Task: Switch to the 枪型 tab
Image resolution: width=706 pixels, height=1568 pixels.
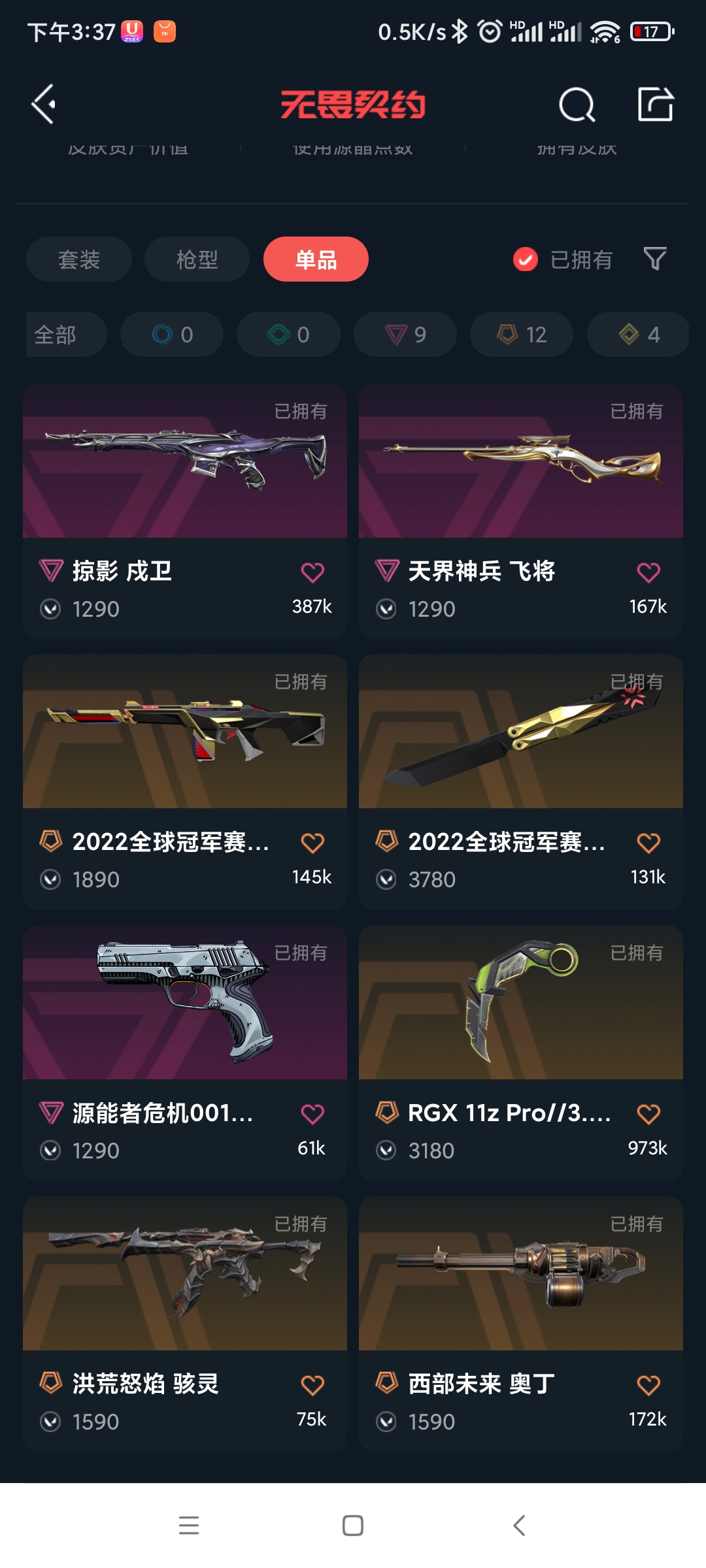Action: [x=197, y=259]
